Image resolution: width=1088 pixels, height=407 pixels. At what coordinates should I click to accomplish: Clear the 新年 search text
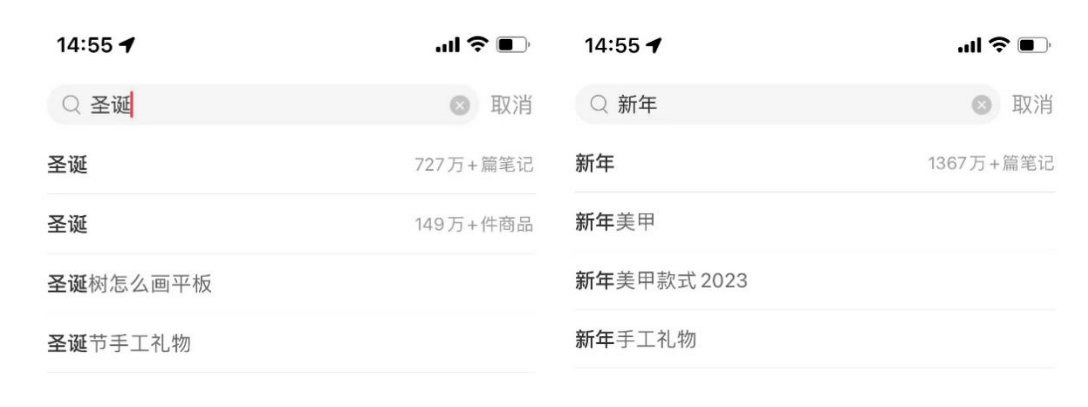pyautogui.click(x=981, y=105)
